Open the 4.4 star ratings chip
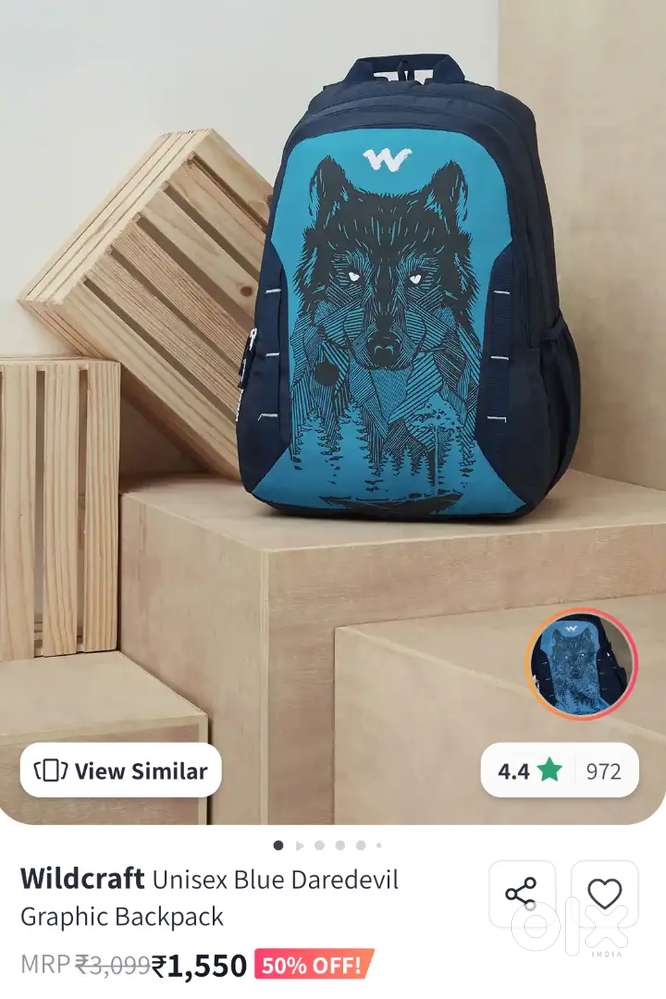 [x=559, y=770]
